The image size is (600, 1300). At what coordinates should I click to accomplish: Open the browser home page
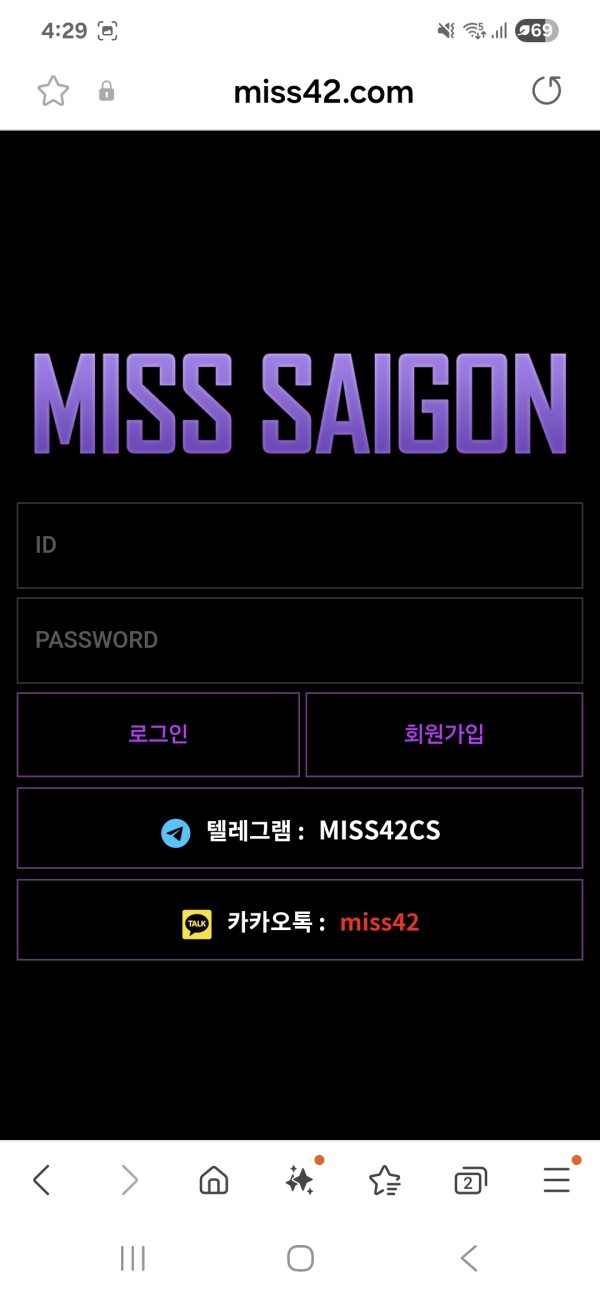pyautogui.click(x=213, y=1181)
